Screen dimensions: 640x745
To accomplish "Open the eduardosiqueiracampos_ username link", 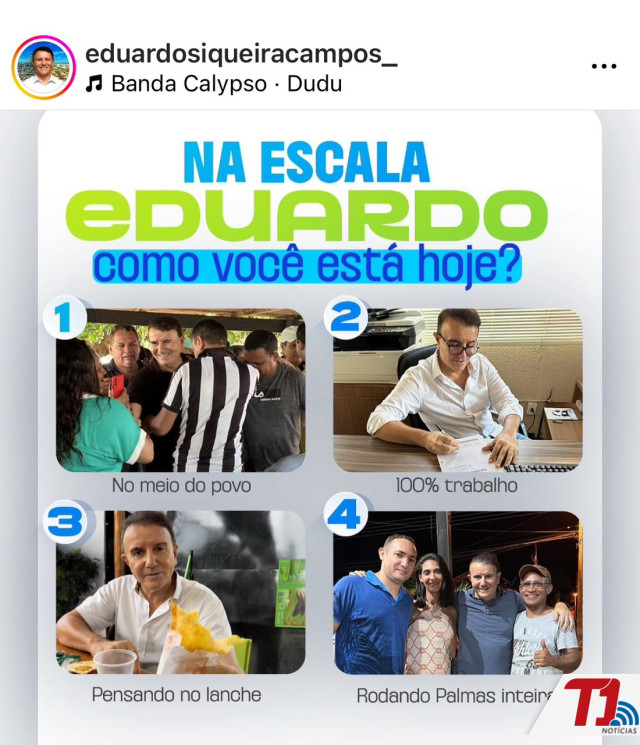I will tap(241, 54).
